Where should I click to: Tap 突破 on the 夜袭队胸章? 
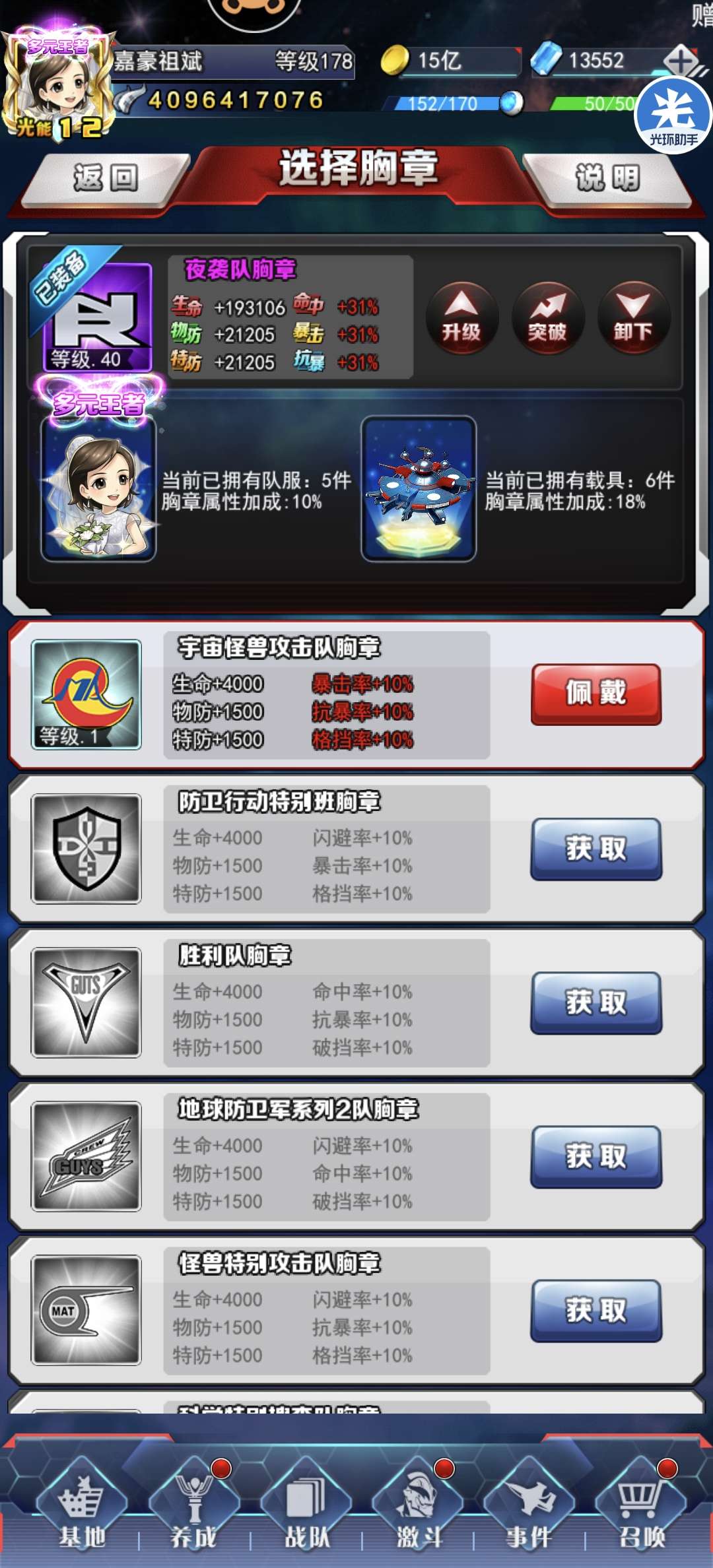(547, 318)
